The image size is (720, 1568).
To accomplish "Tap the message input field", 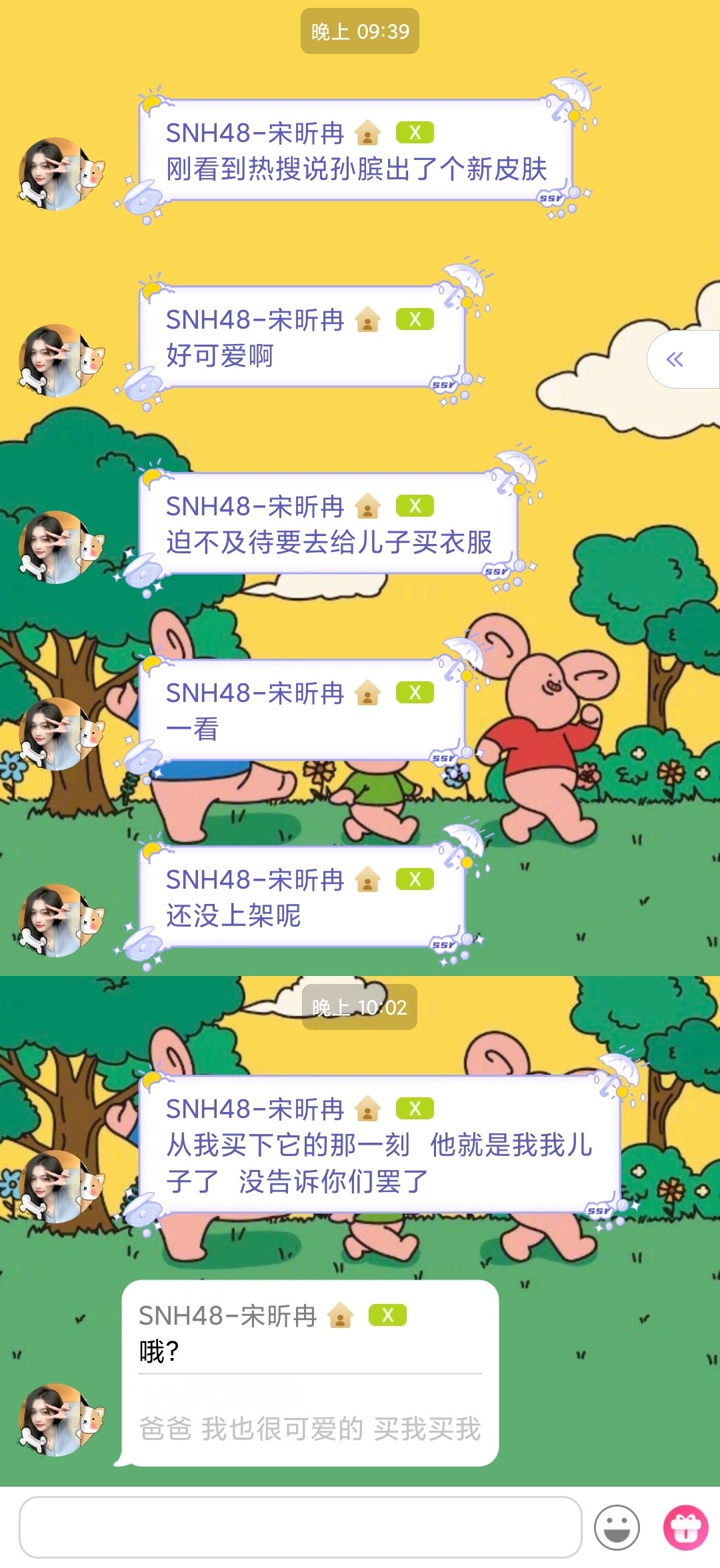I will point(300,1527).
